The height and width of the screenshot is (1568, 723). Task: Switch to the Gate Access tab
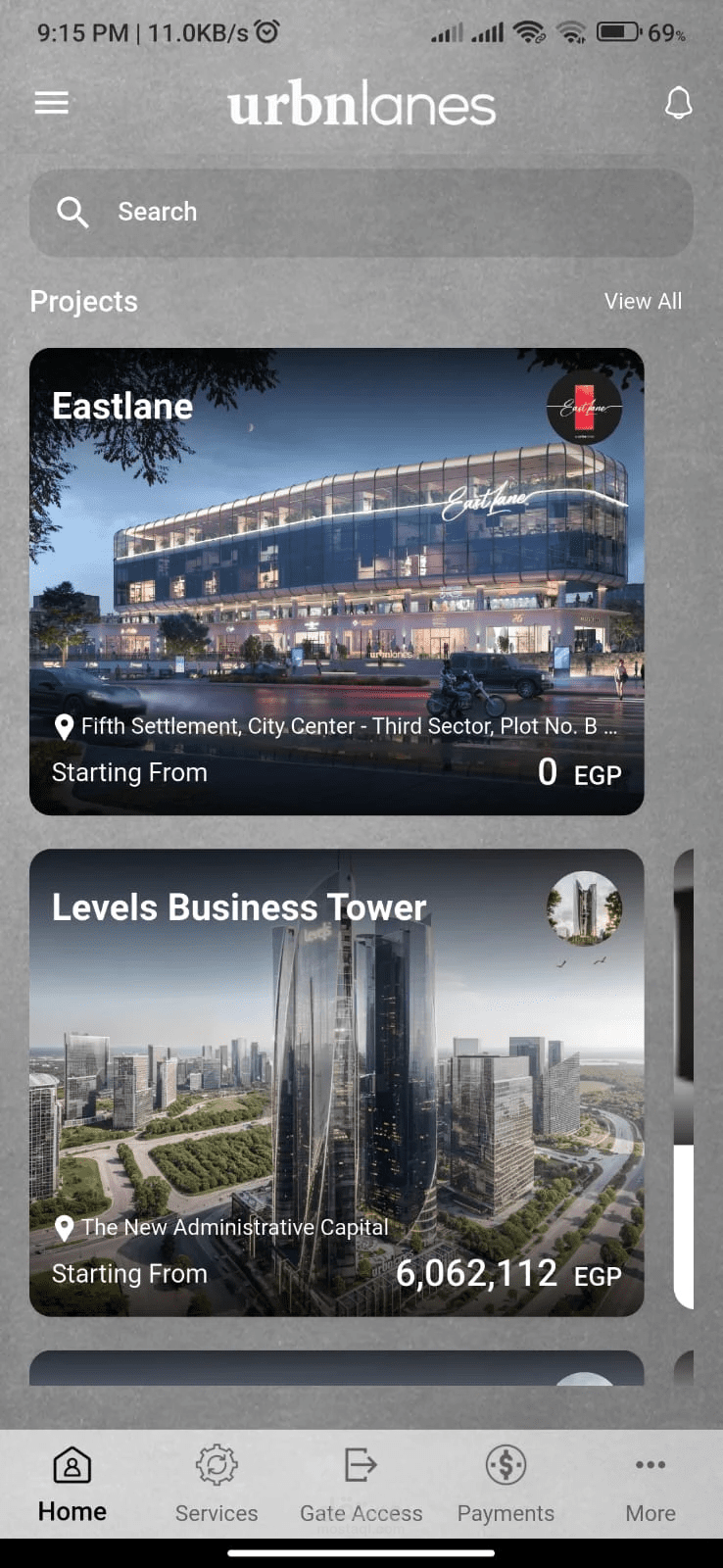(x=361, y=1484)
